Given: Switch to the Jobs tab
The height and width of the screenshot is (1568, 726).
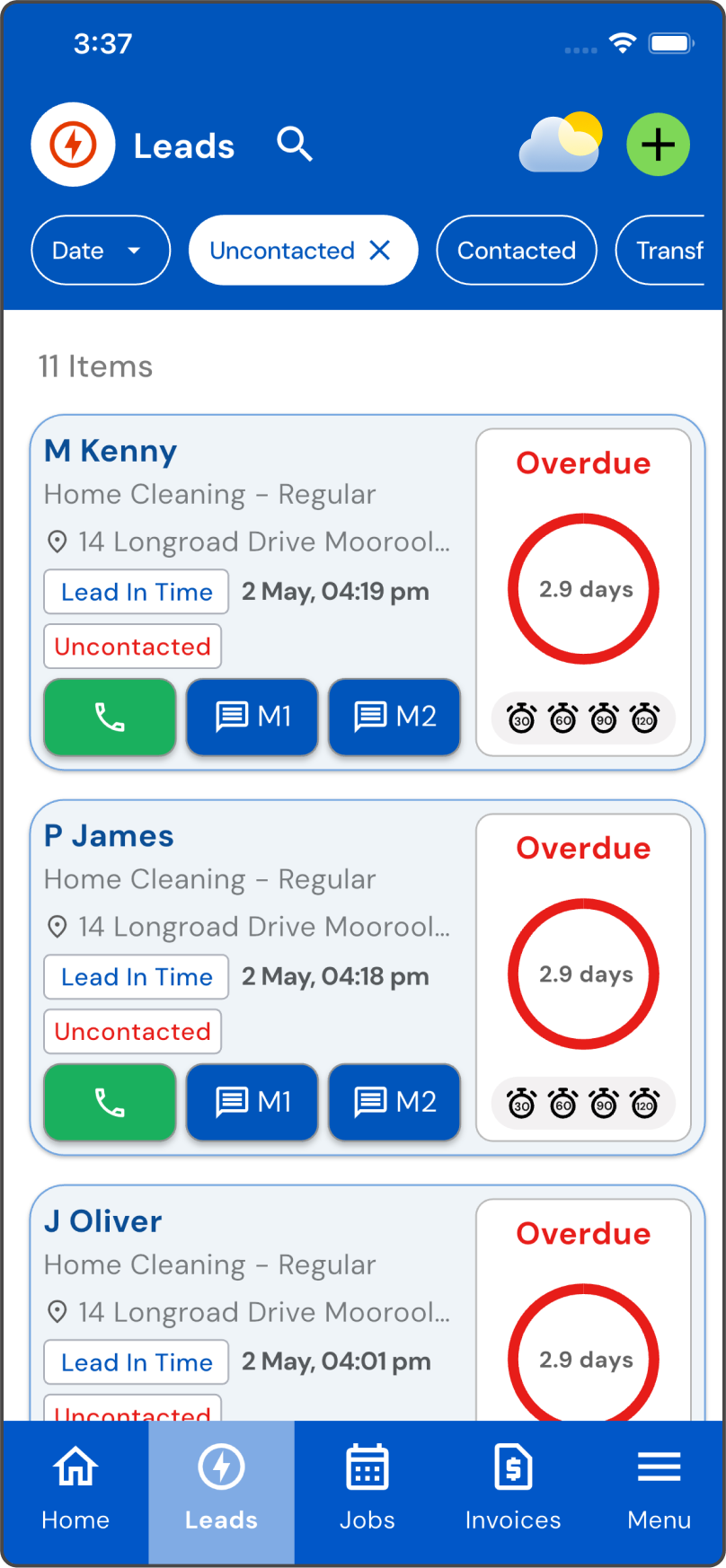Looking at the screenshot, I should pyautogui.click(x=367, y=1491).
